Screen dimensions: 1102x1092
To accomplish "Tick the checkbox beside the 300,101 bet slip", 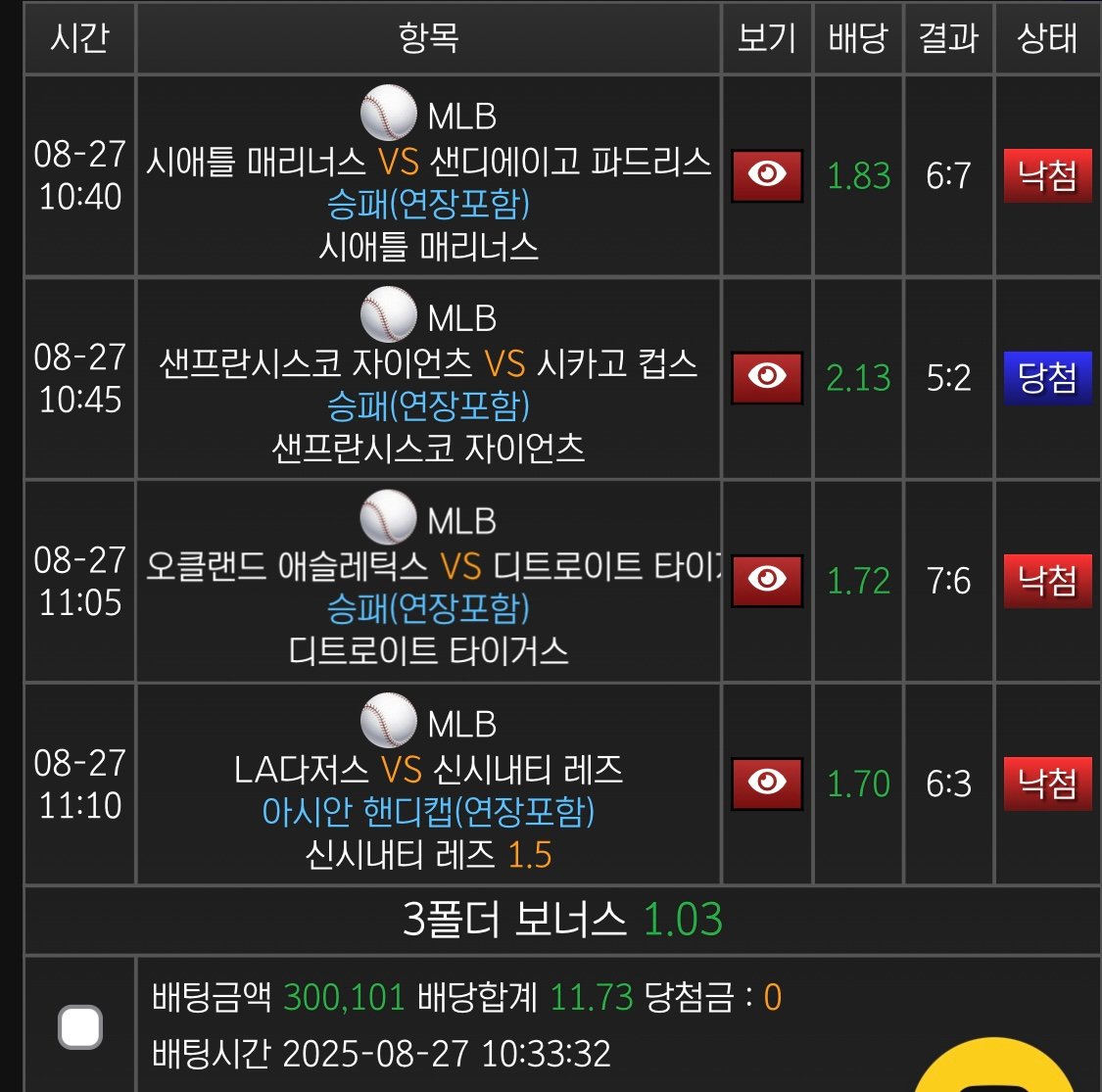I will point(80,1027).
